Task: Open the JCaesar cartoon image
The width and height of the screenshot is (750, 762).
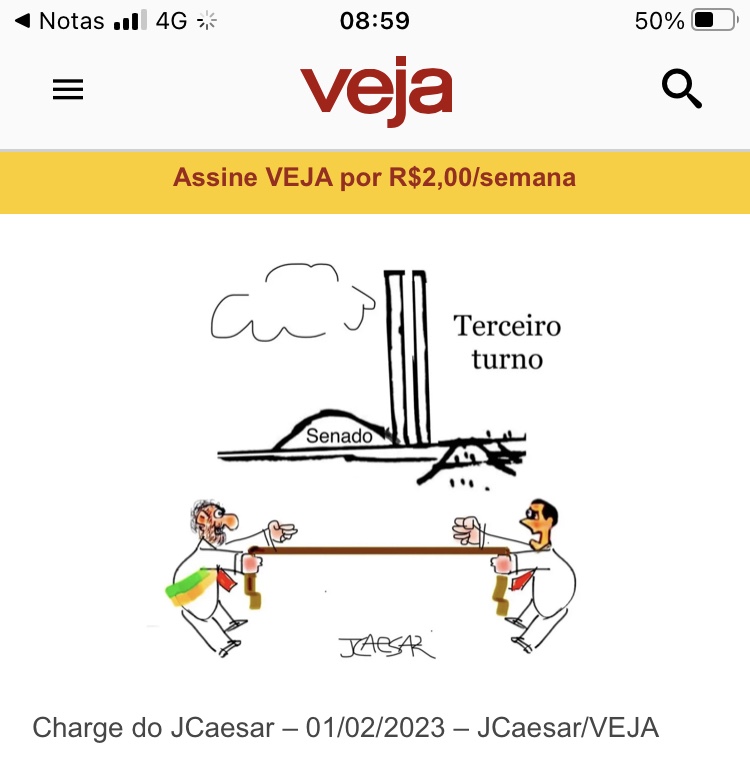Action: point(375,460)
